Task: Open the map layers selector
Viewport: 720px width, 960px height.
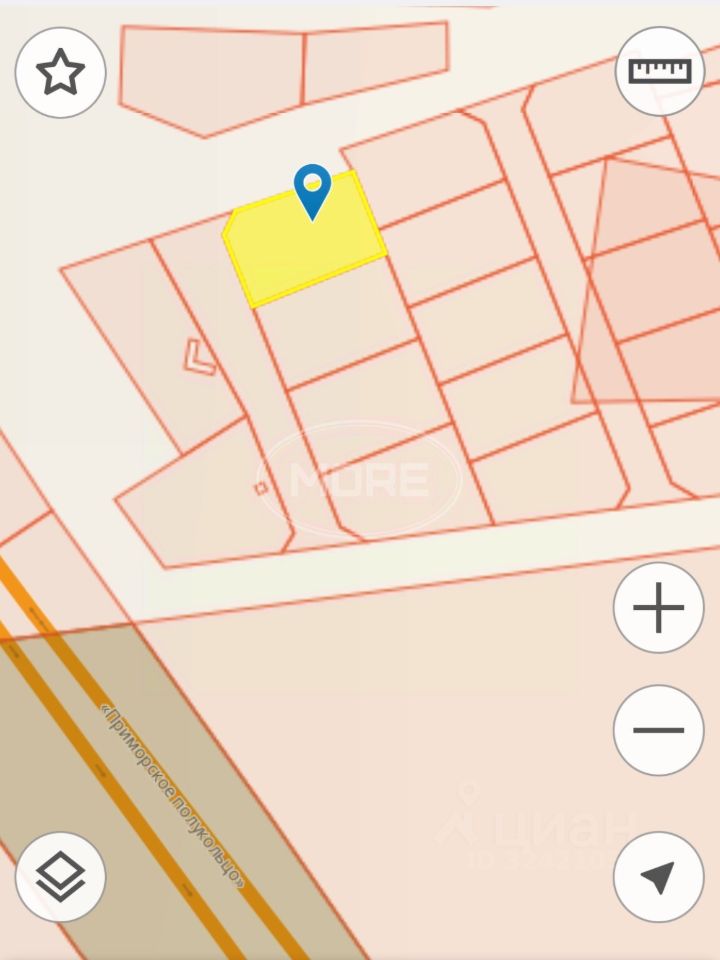Action: pos(60,877)
